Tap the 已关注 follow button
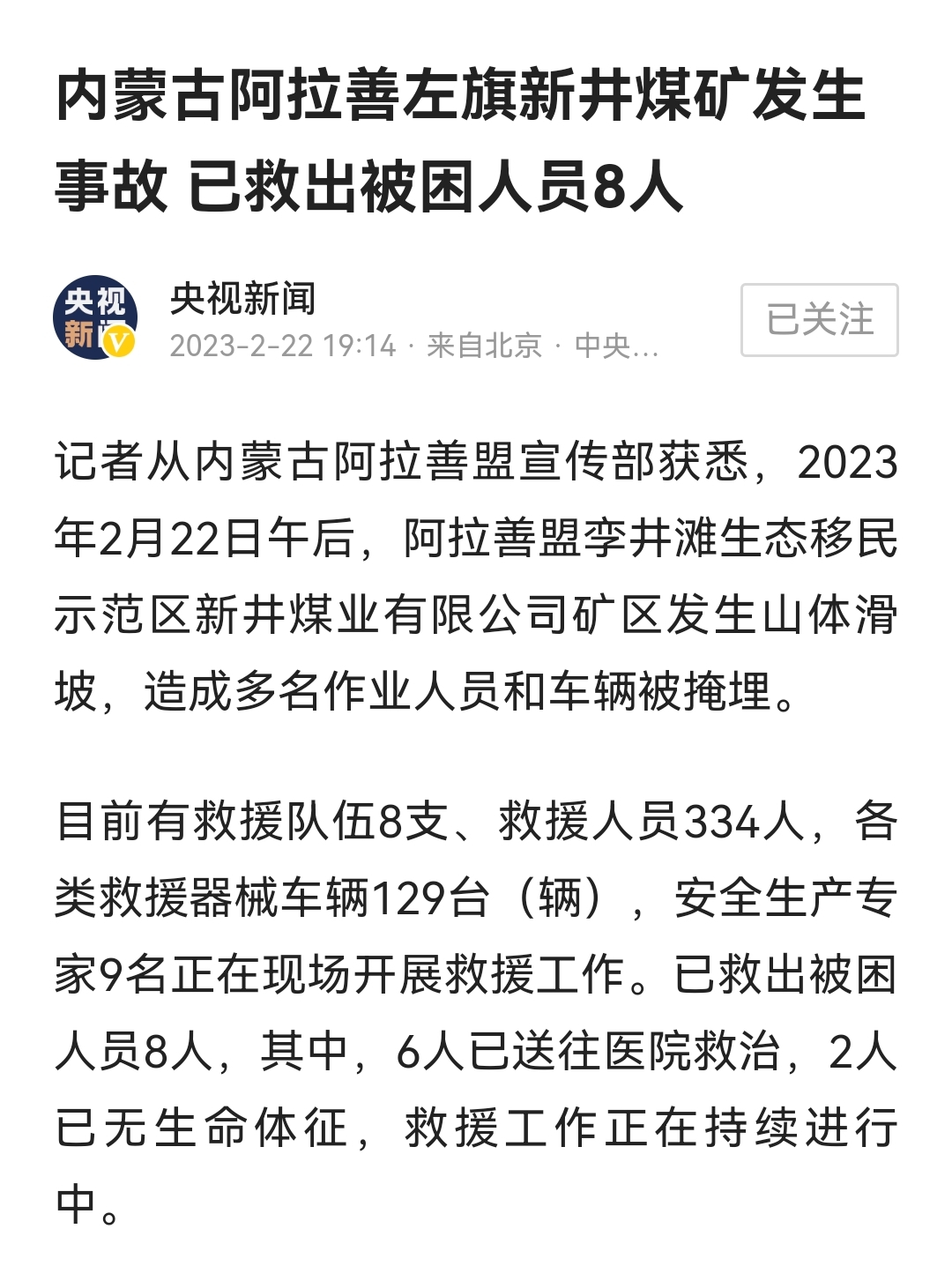Viewport: 952px width, 1281px height. click(x=819, y=320)
